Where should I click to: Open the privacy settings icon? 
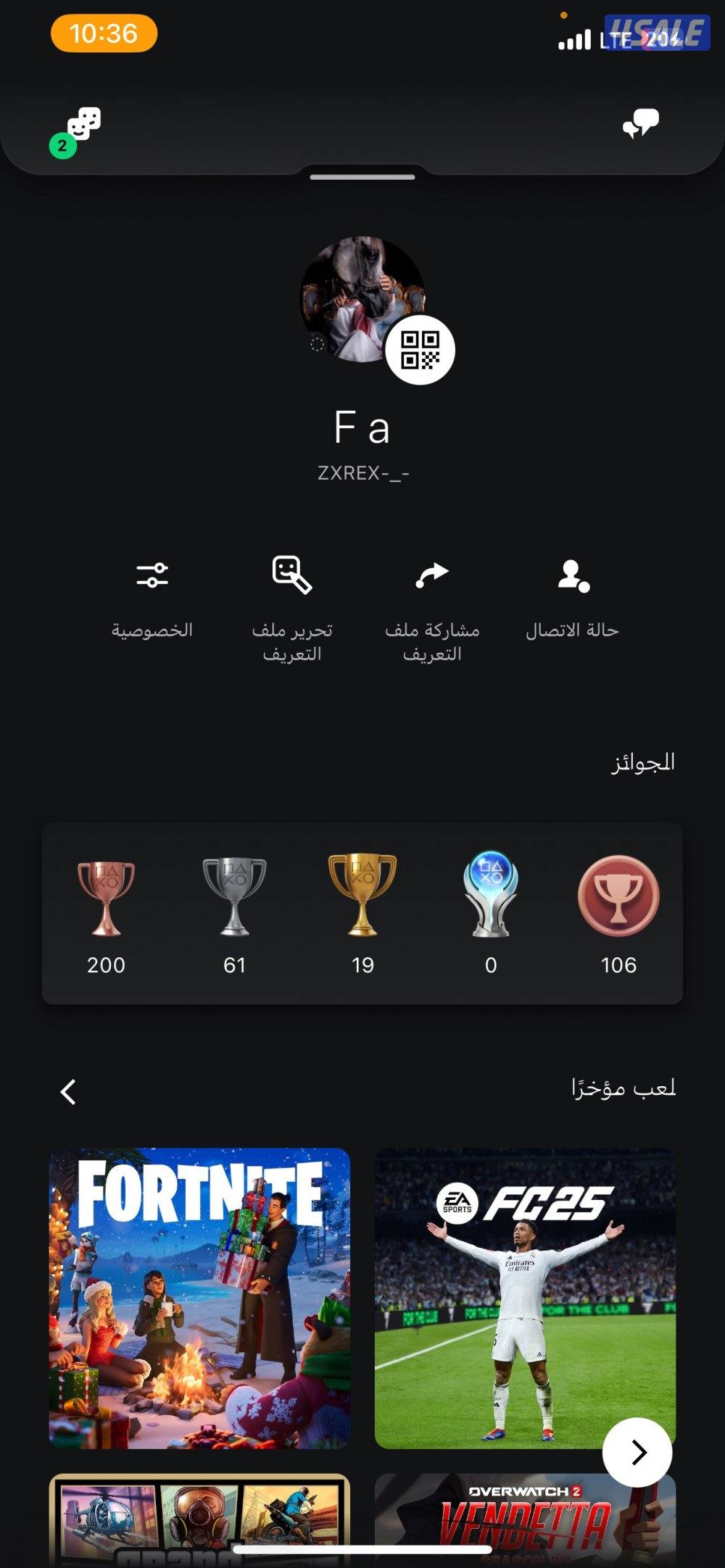154,575
